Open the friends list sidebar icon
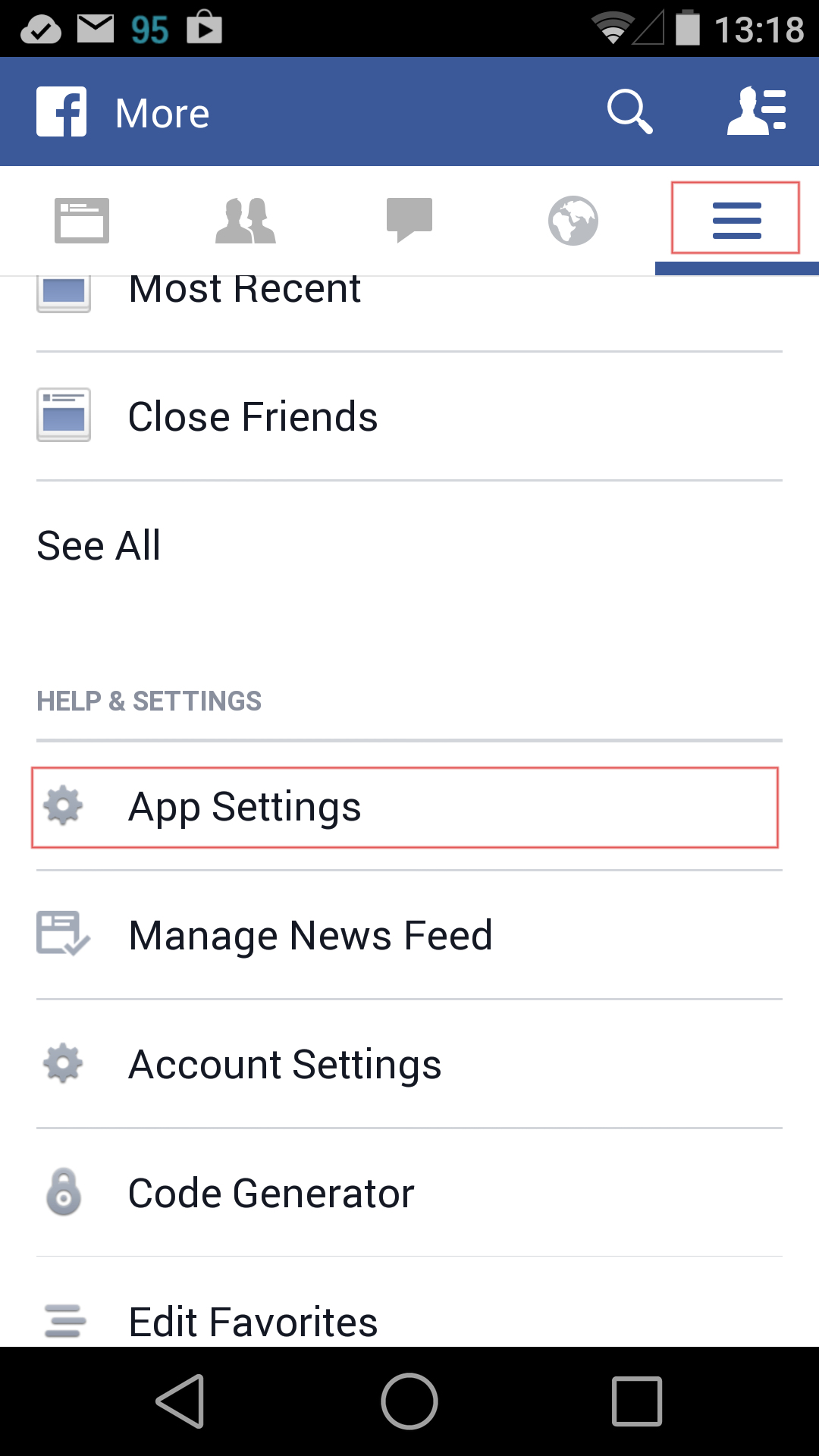 pos(756,112)
